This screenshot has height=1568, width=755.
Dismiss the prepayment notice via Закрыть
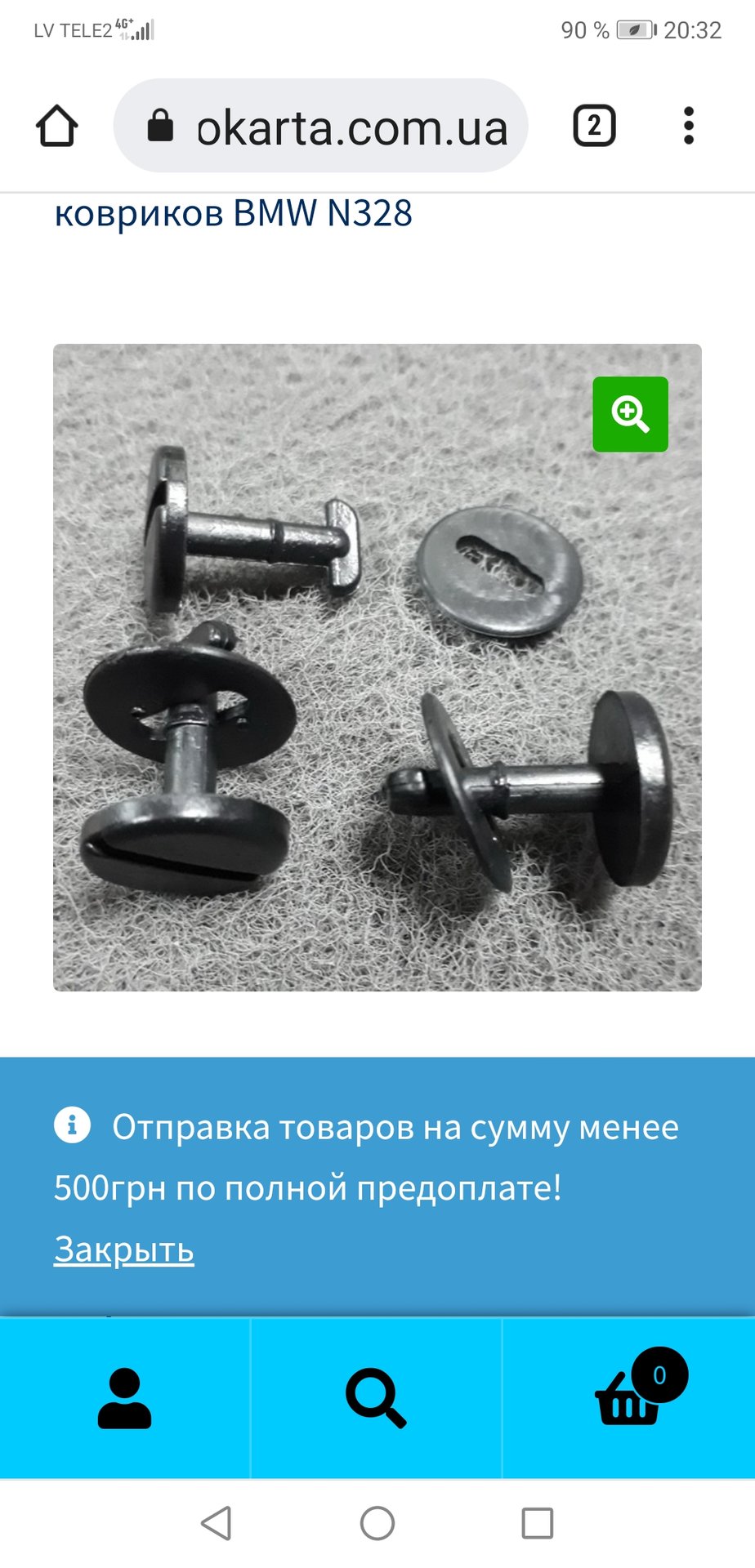(124, 1249)
